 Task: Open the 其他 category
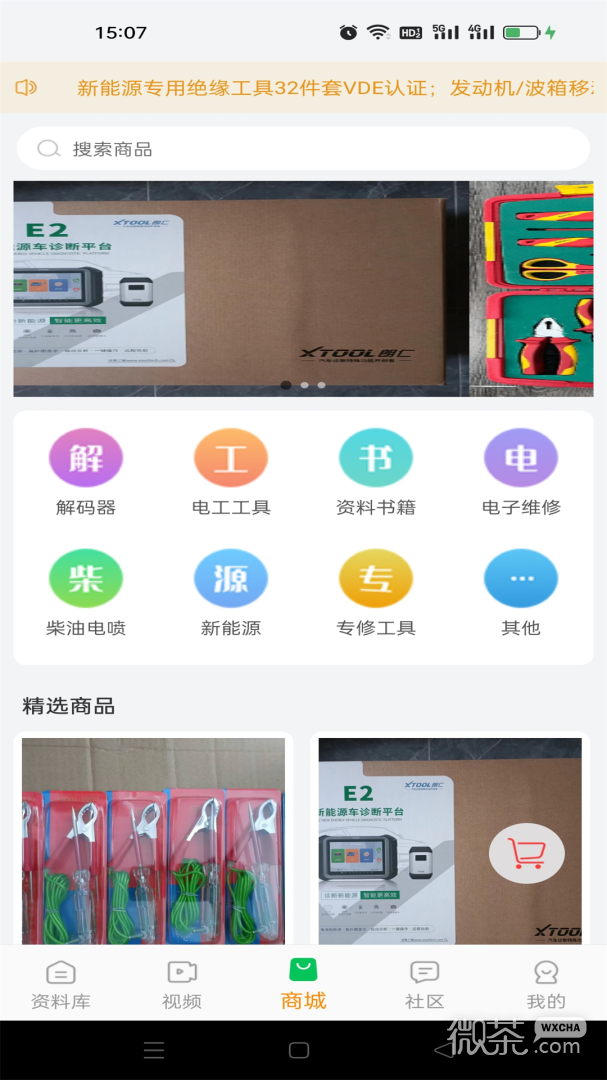click(521, 593)
